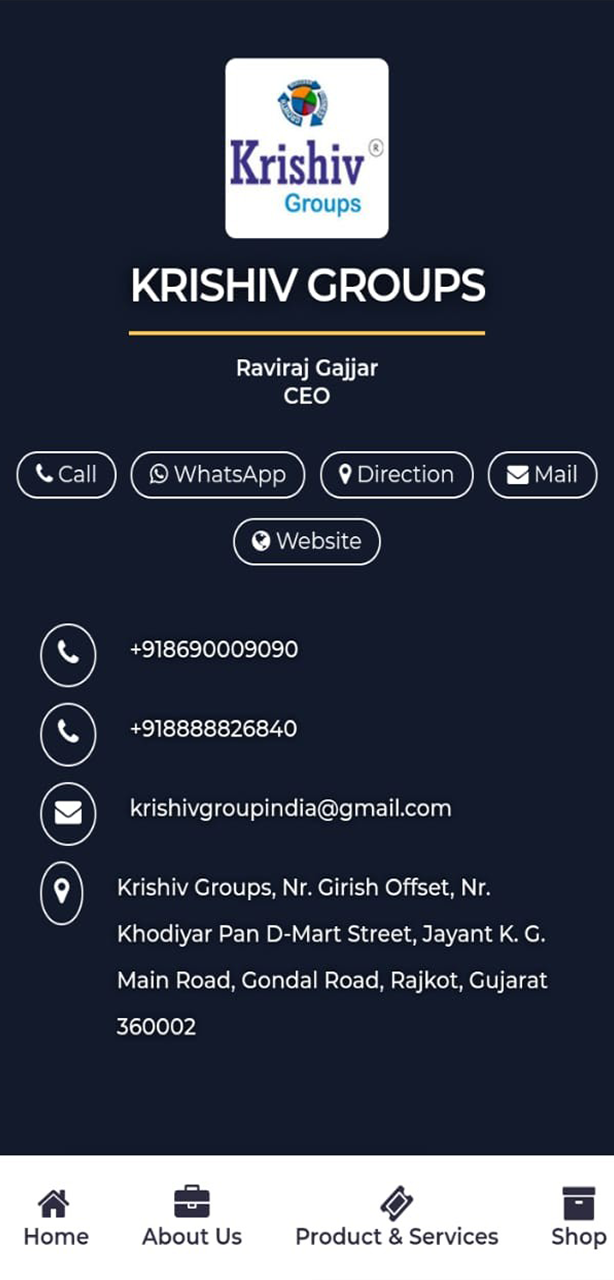This screenshot has height=1280, width=614.
Task: Dial +918888826840 phone number
Action: pyautogui.click(x=213, y=729)
